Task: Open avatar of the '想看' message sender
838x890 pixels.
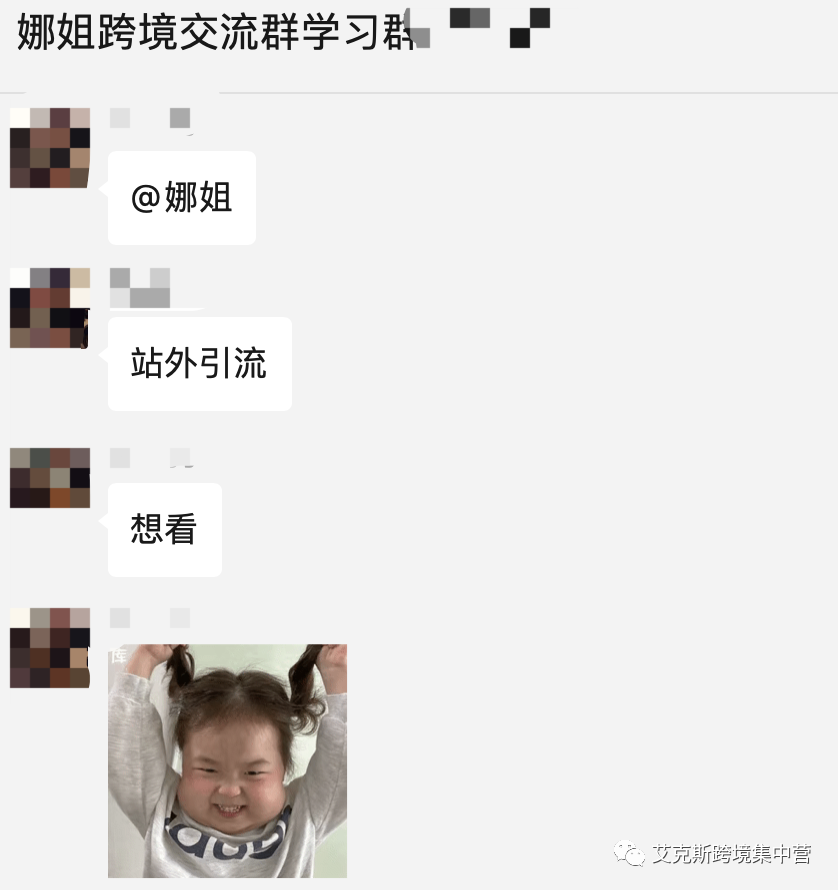Action: (50, 478)
